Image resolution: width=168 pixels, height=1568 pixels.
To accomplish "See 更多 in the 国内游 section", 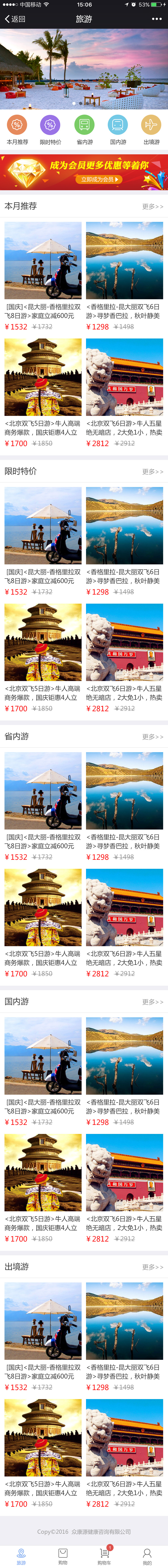I will pyautogui.click(x=152, y=1002).
